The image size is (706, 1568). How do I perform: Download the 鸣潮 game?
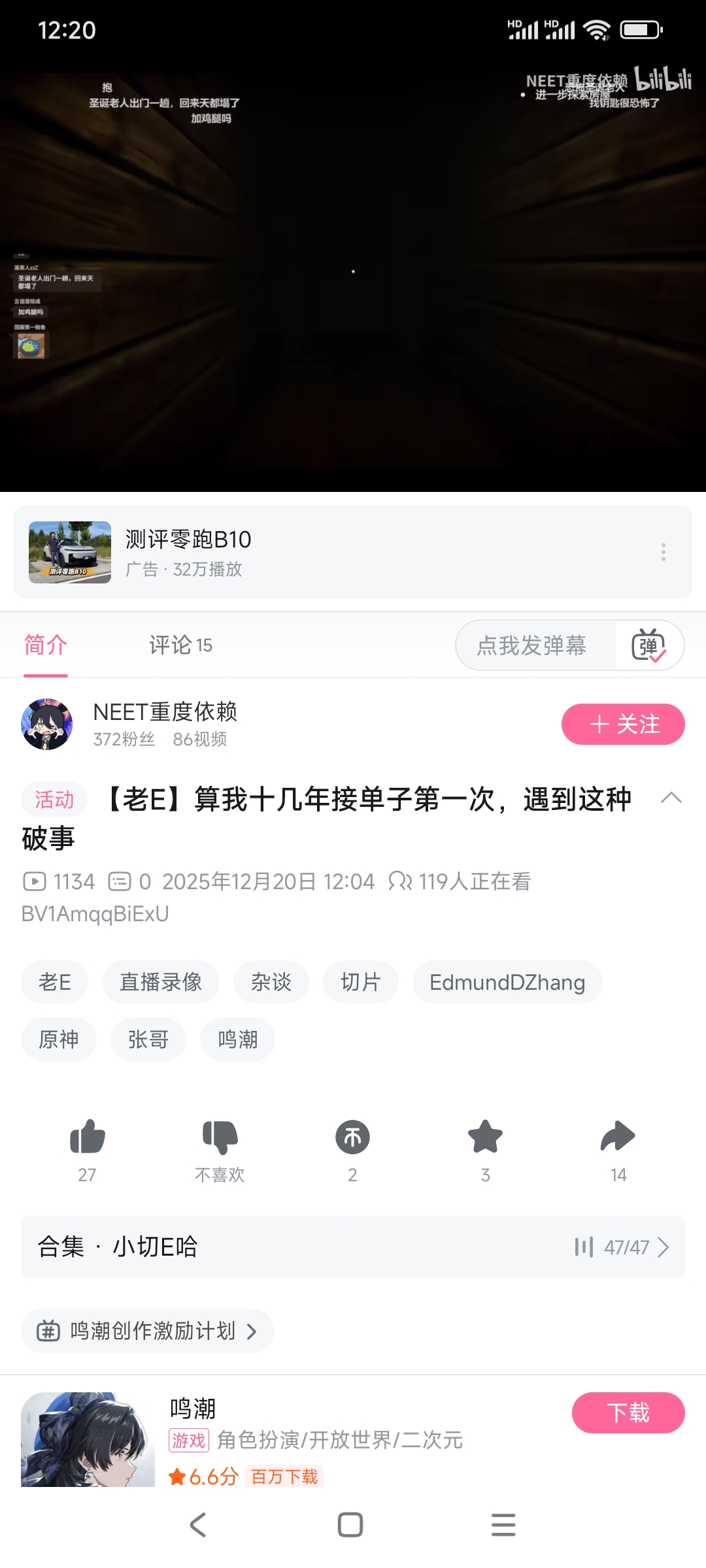[628, 1413]
